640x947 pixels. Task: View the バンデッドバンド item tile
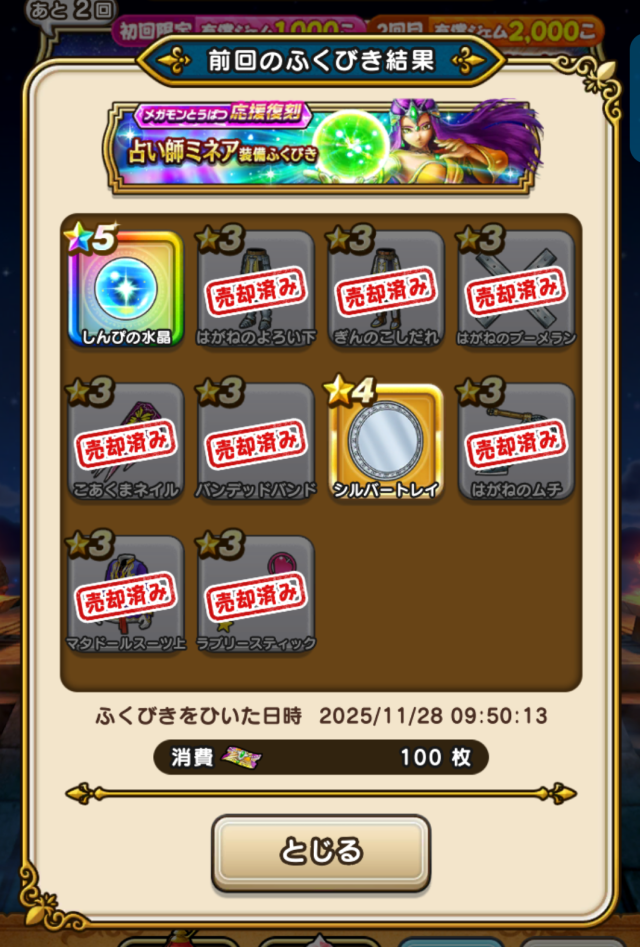(x=256, y=442)
